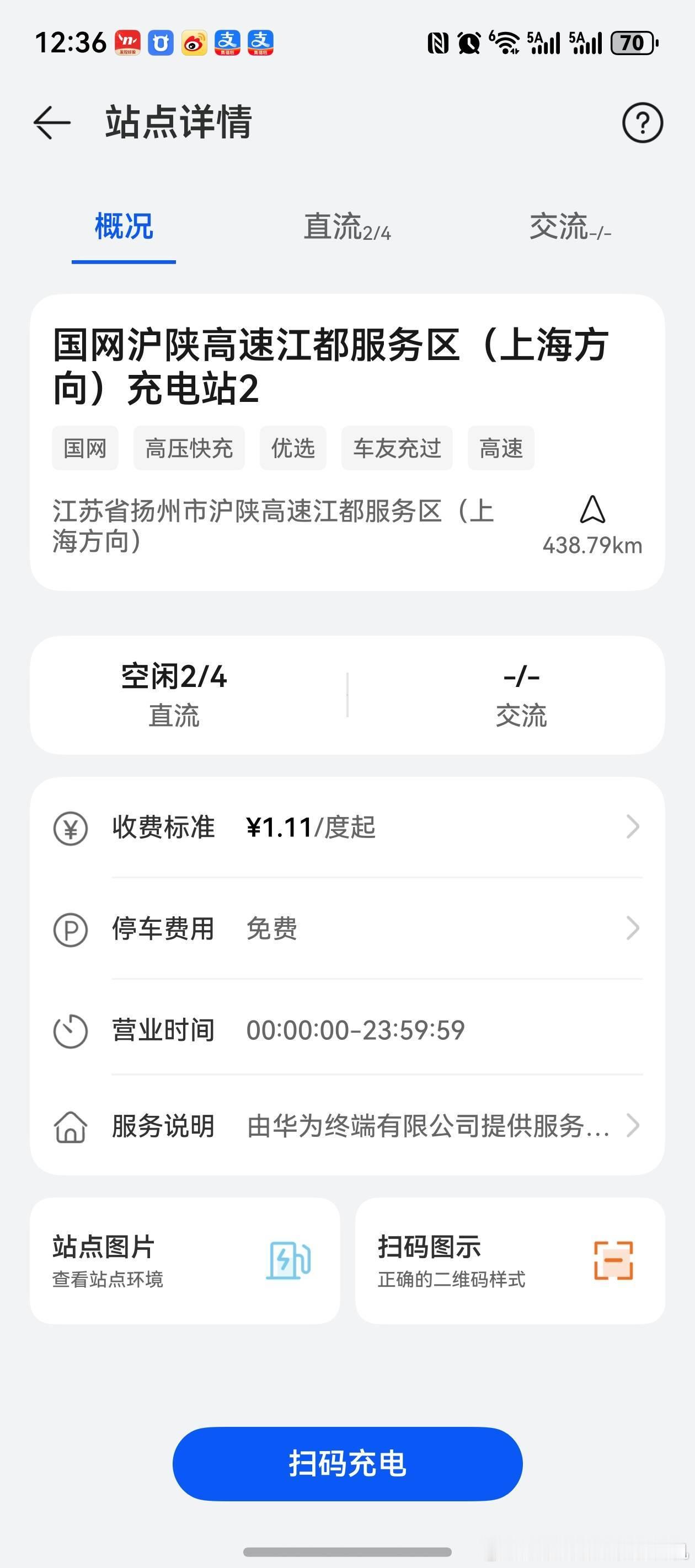The width and height of the screenshot is (695, 1568).
Task: Open 扫码图示 QR code guide
Action: pos(510,1261)
